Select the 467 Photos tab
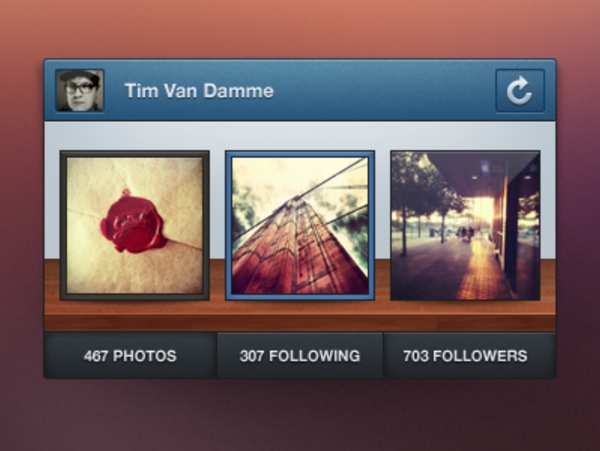This screenshot has height=451, width=600. coord(130,356)
